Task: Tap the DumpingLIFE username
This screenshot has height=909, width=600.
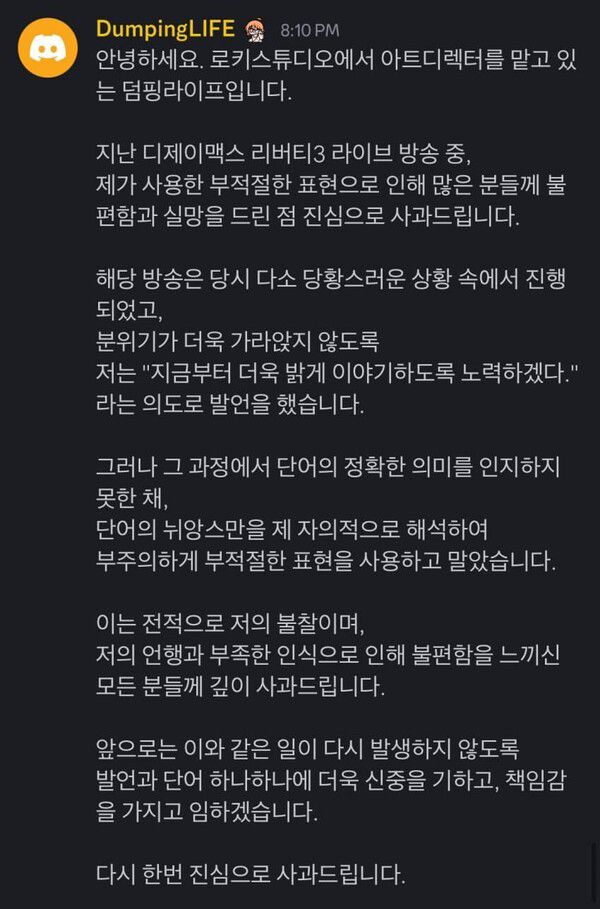Action: (x=165, y=28)
